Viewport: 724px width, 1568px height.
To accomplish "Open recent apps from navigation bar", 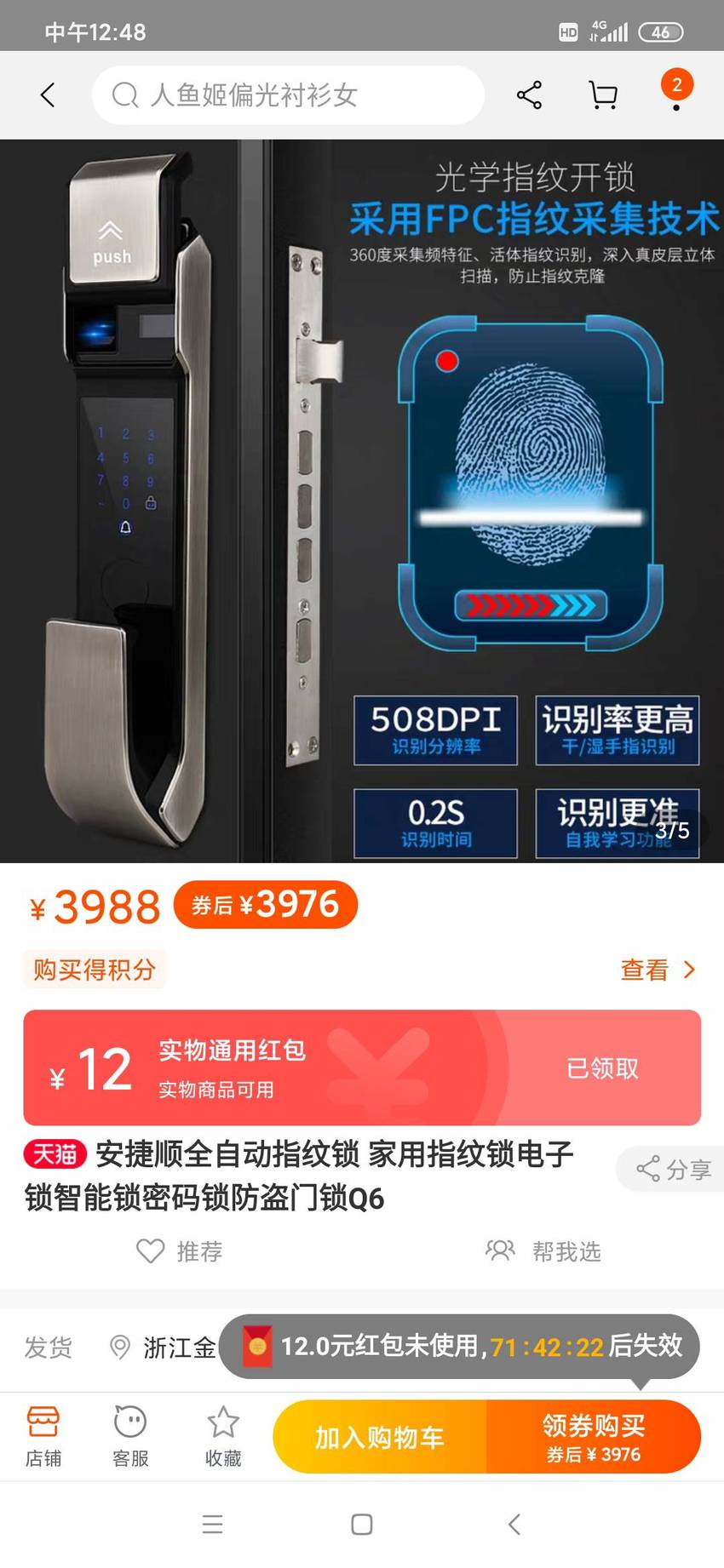I will (x=212, y=1524).
